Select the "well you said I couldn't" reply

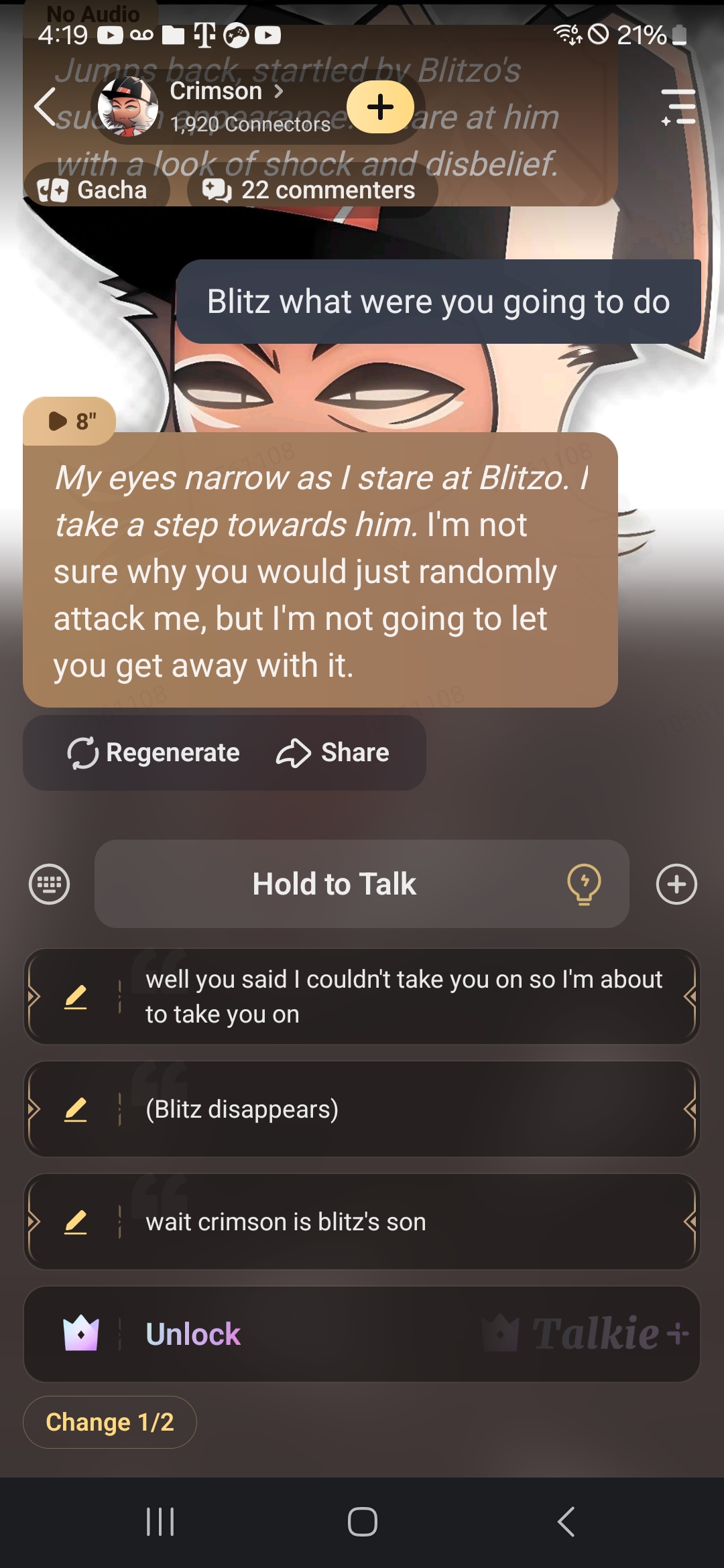pyautogui.click(x=404, y=996)
